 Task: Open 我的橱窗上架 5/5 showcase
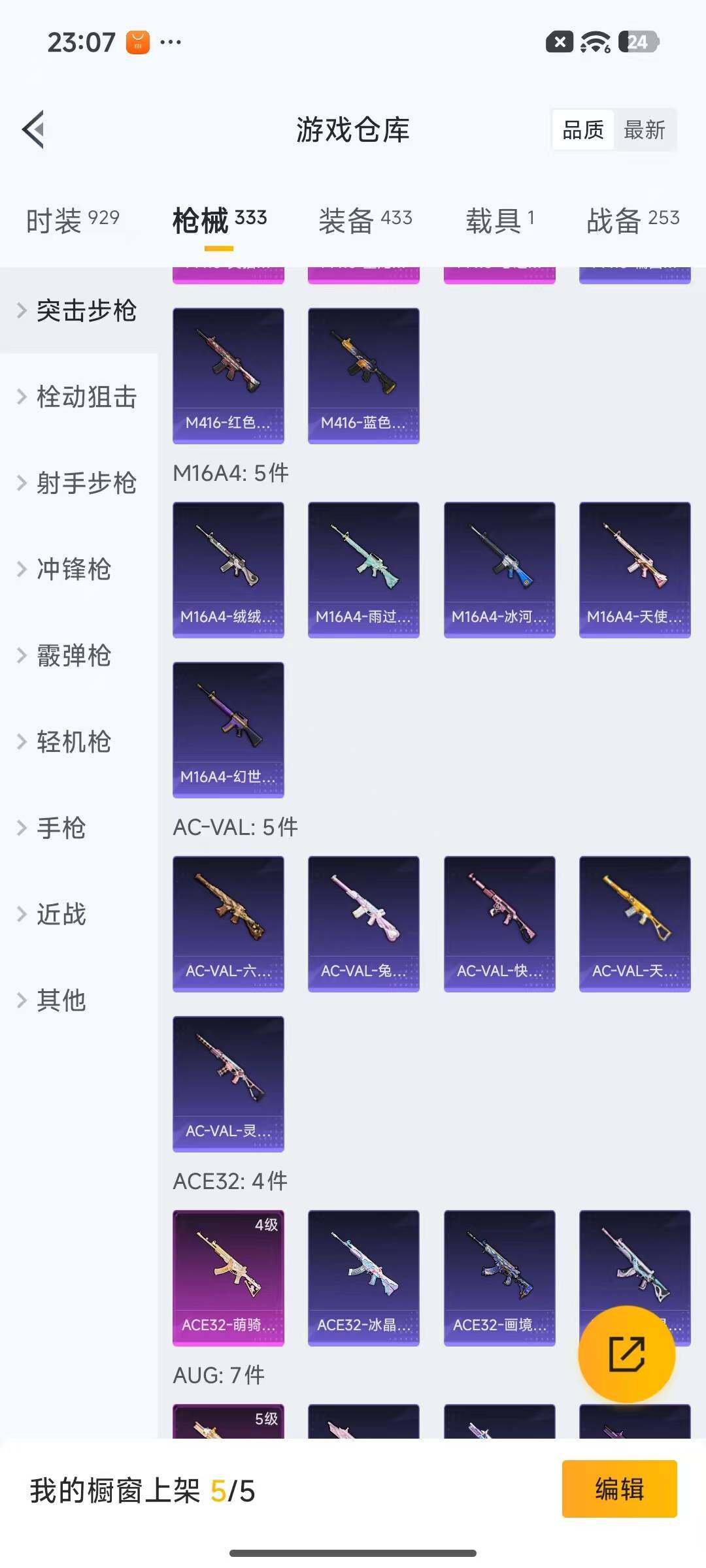pyautogui.click(x=144, y=1492)
